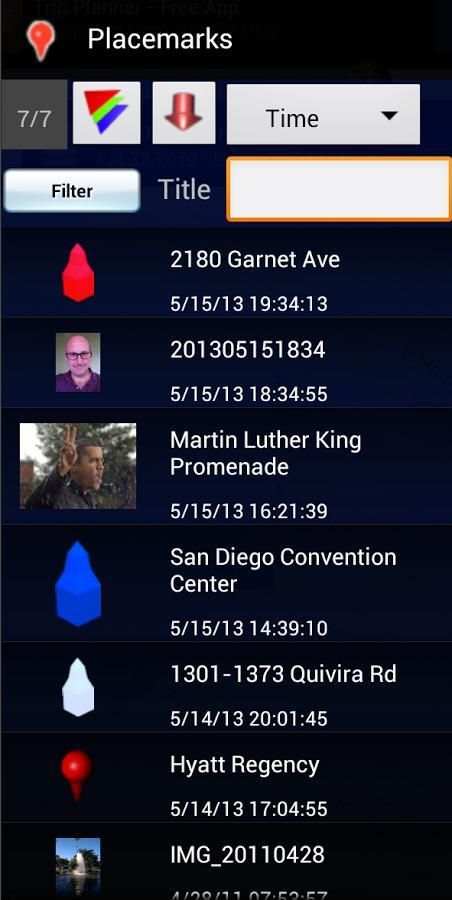Focus the Title text field
This screenshot has width=452, height=900.
pos(339,189)
